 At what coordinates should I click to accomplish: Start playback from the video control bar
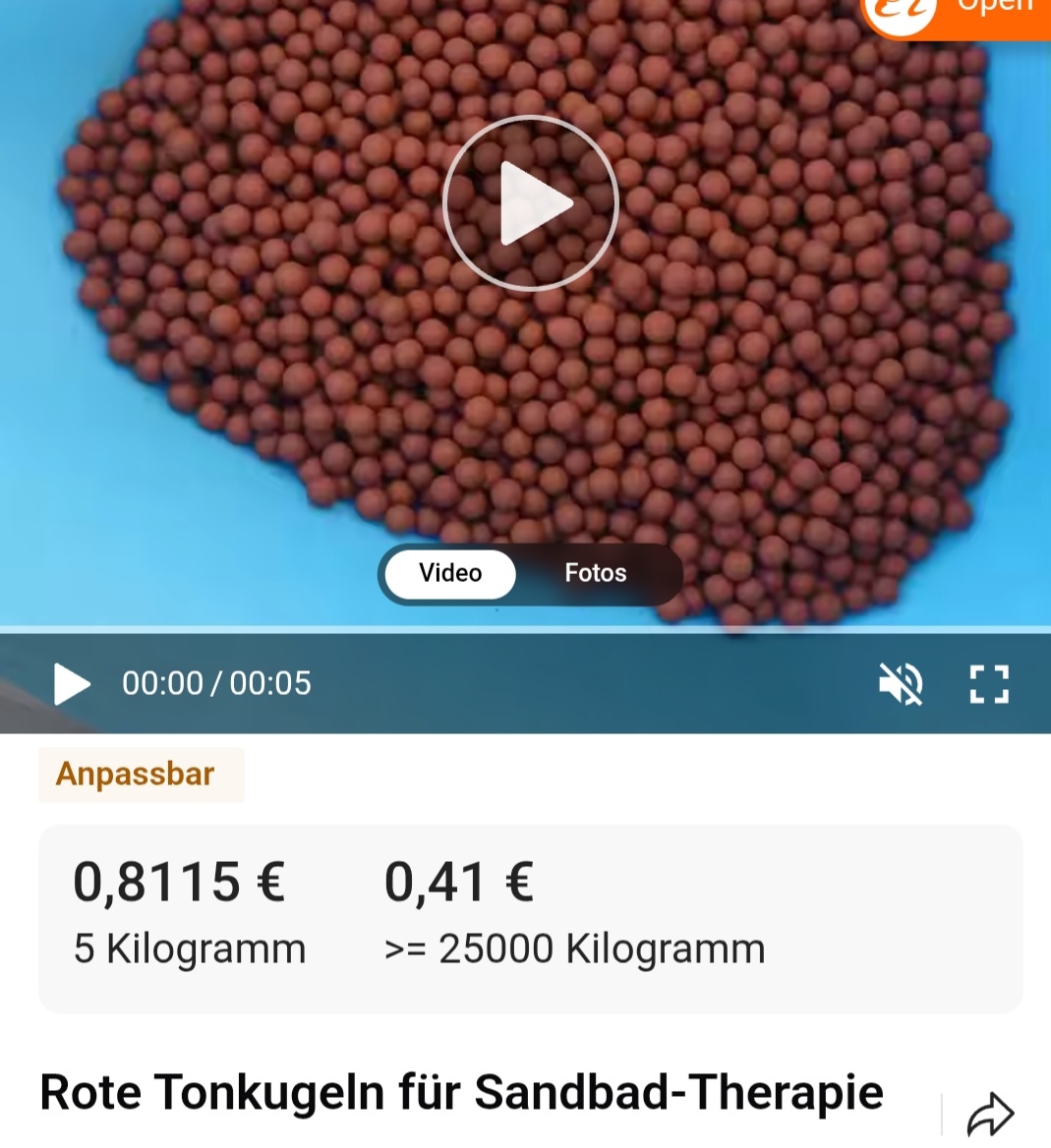click(x=71, y=683)
